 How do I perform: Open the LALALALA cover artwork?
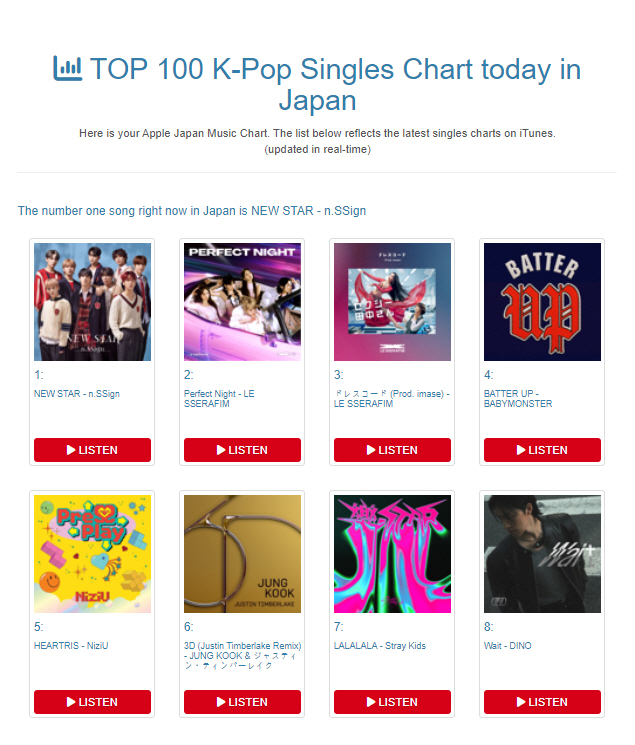pos(392,553)
